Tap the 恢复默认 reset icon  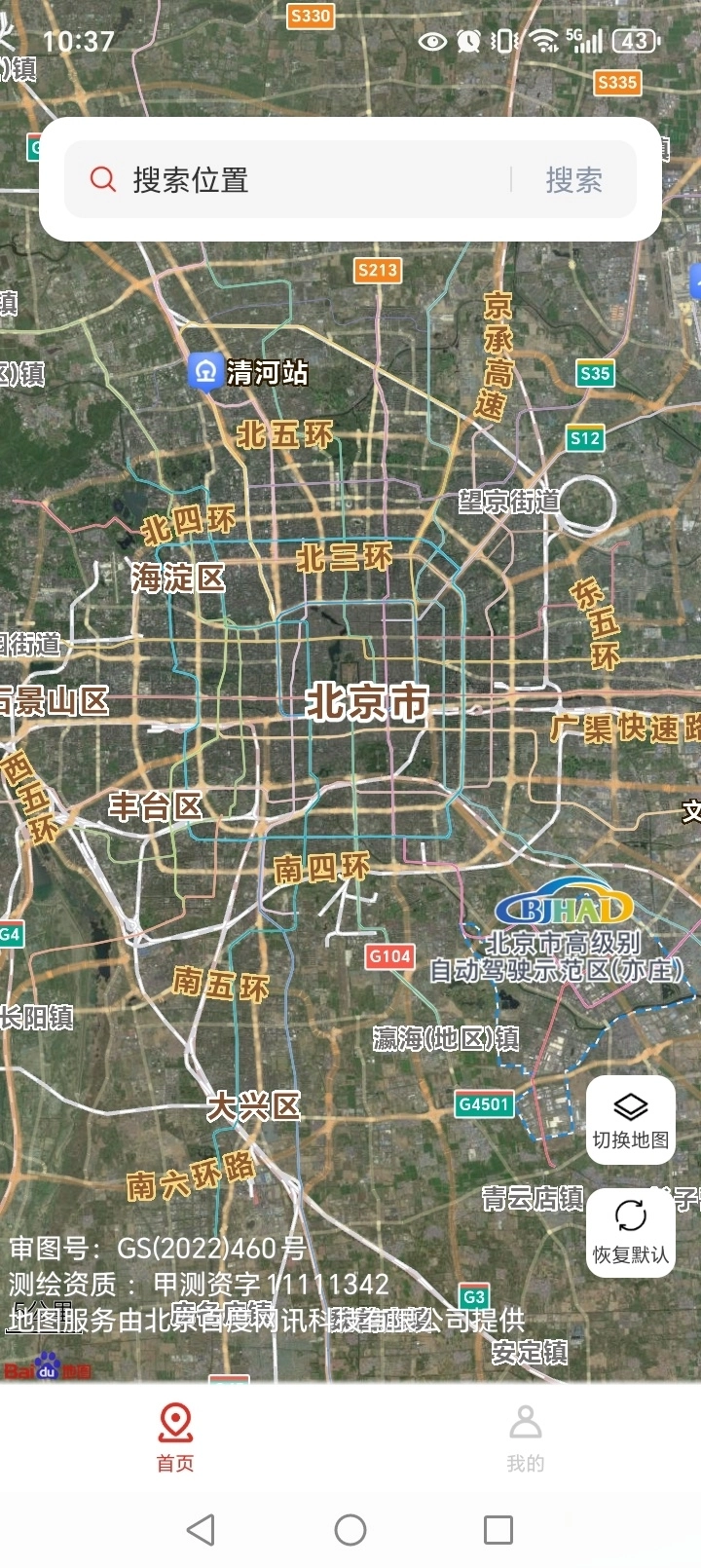click(630, 1217)
